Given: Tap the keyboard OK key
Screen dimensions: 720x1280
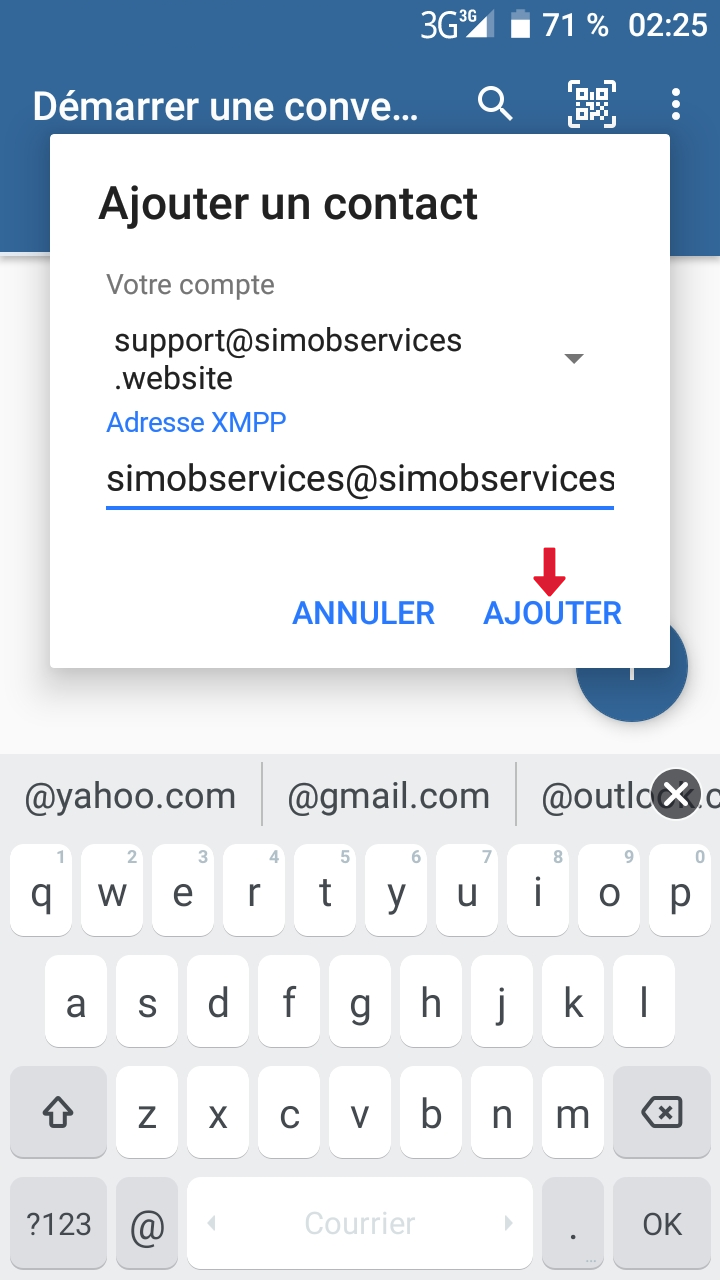Looking at the screenshot, I should tap(661, 1223).
